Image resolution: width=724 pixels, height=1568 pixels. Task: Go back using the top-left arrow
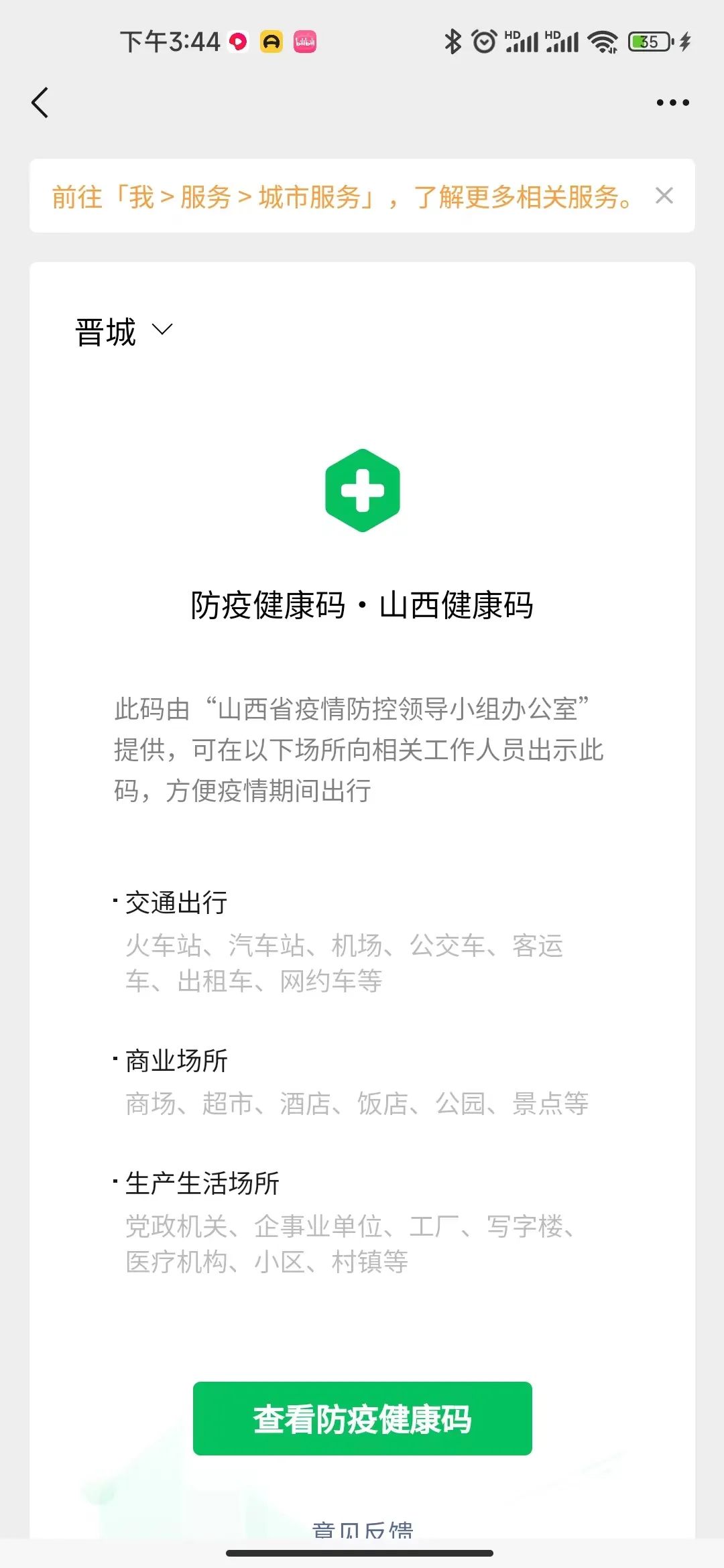[40, 103]
